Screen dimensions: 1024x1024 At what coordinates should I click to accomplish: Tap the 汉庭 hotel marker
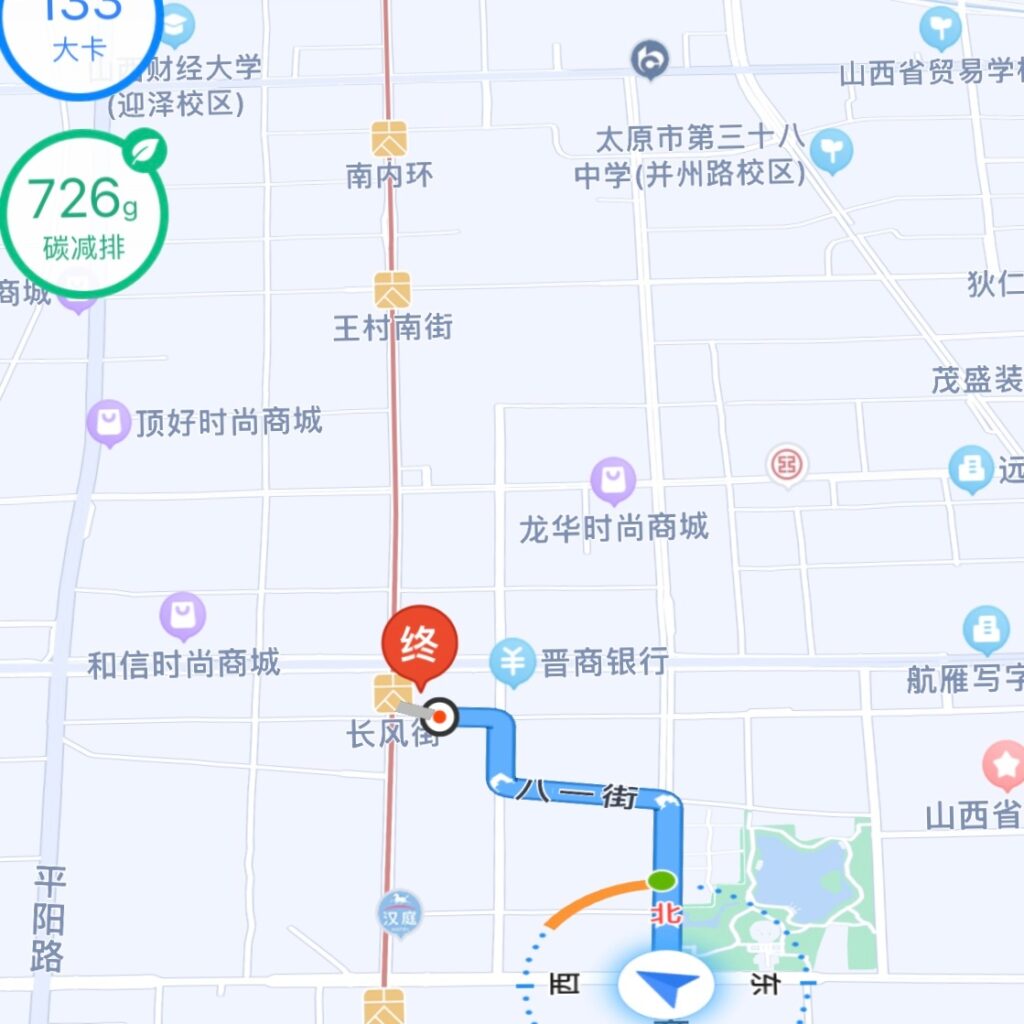click(x=399, y=913)
